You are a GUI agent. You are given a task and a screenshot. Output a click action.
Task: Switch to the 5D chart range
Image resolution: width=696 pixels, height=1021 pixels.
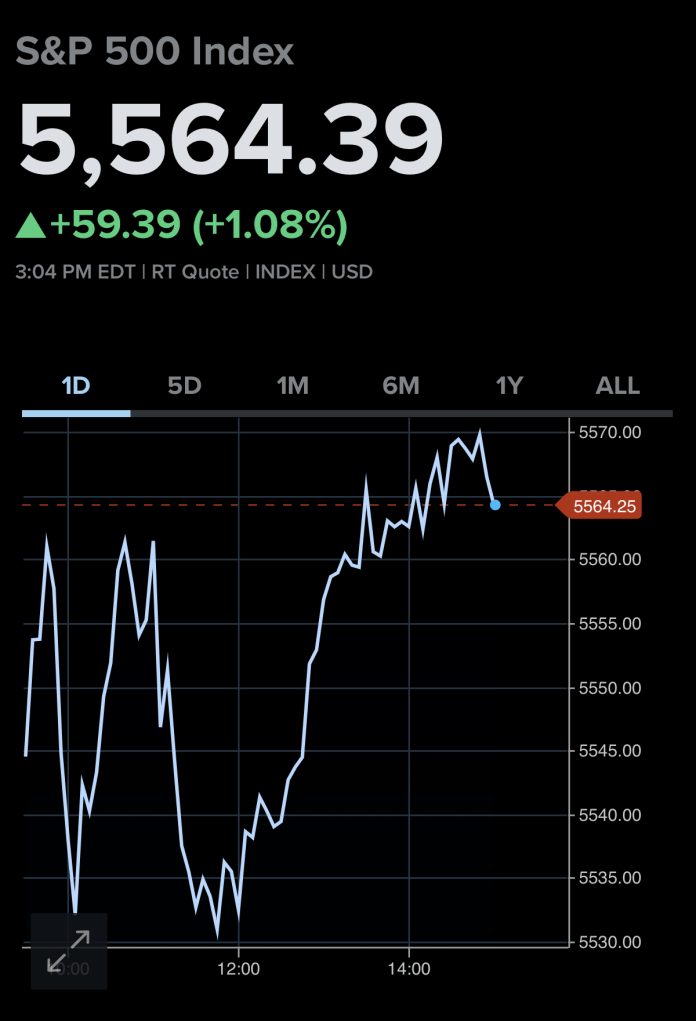(184, 386)
